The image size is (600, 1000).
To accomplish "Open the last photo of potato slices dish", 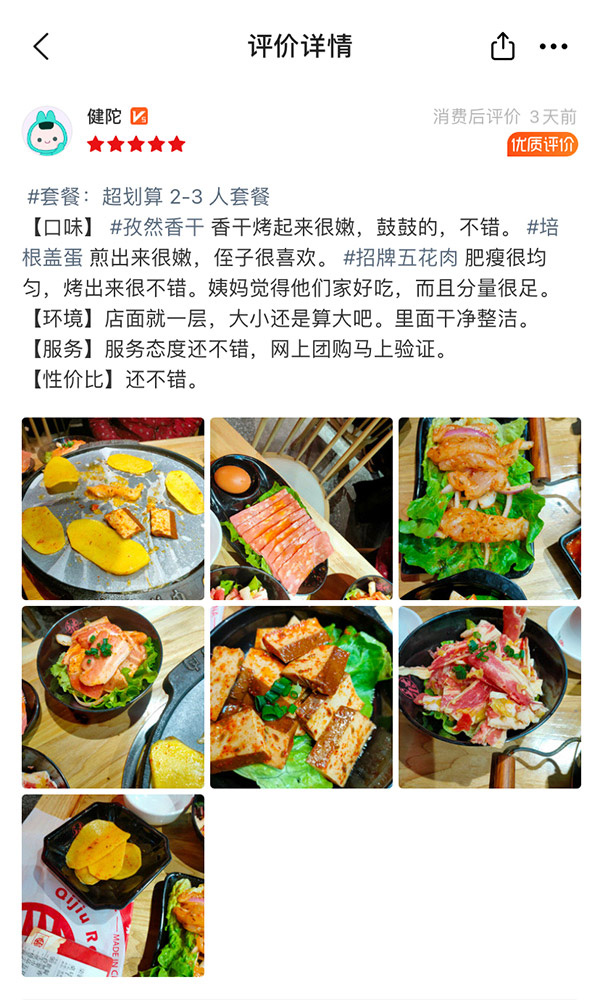I will [x=113, y=886].
